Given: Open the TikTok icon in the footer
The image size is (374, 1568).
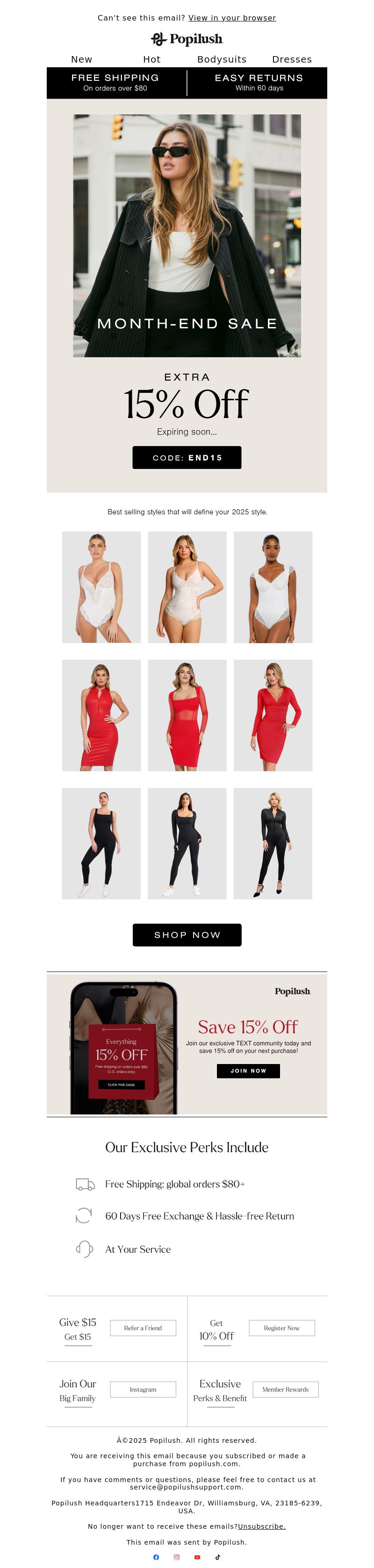Looking at the screenshot, I should pyautogui.click(x=217, y=1557).
